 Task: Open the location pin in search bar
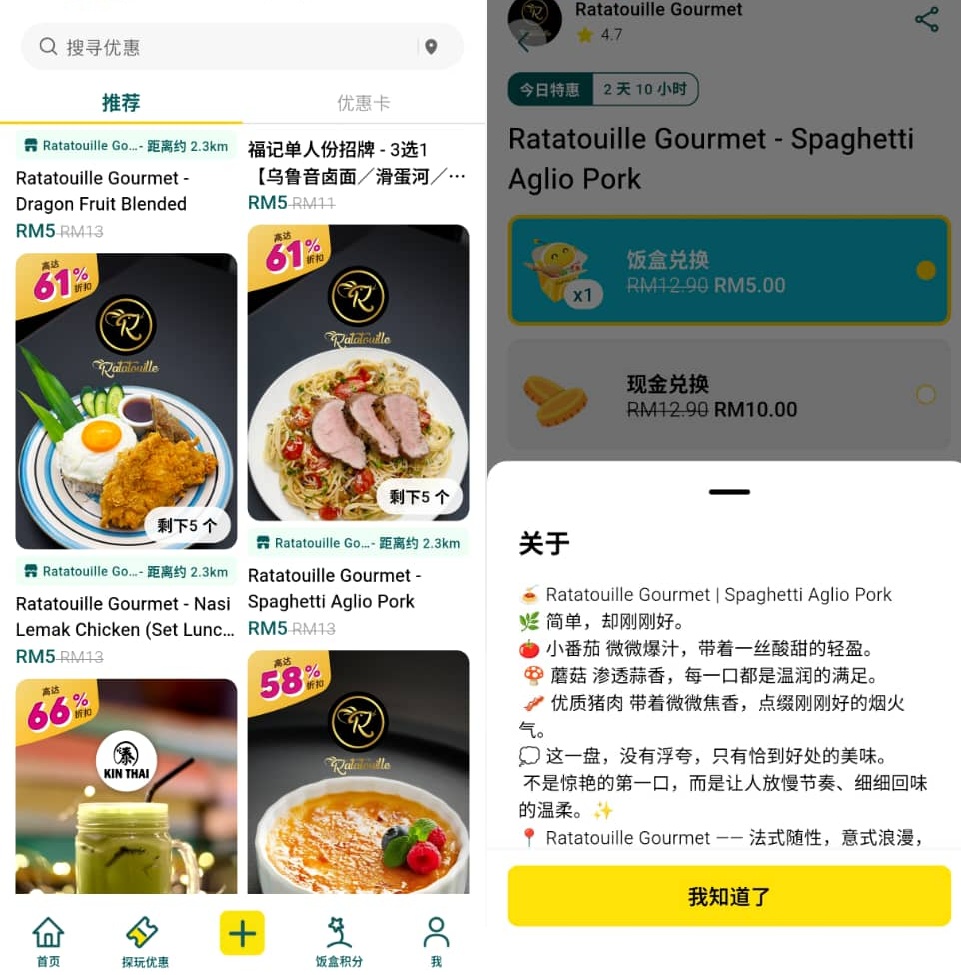[431, 47]
